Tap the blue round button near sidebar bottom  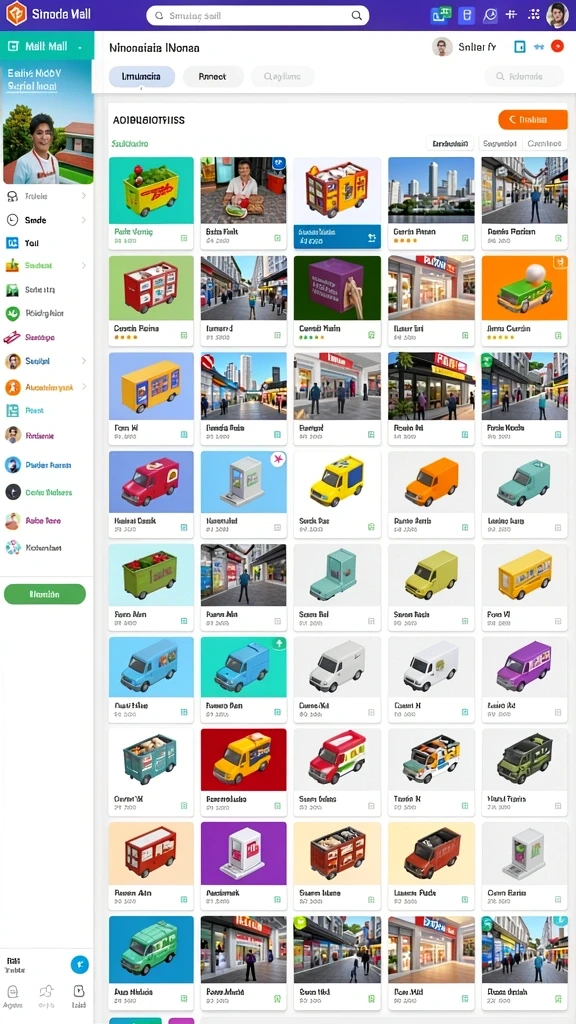(80, 965)
